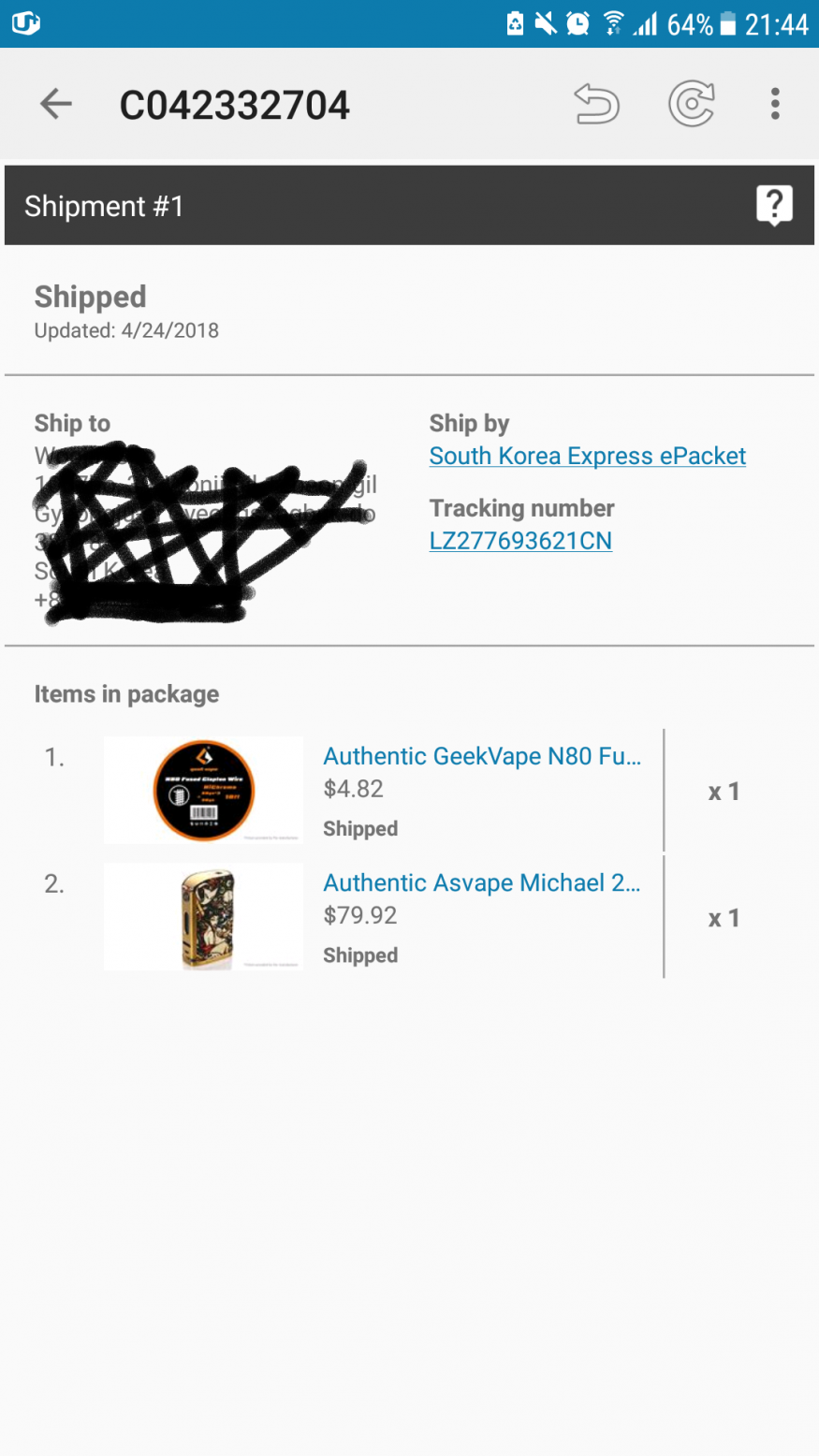This screenshot has height=1456, width=819.
Task: Open the Authentic Asvape Michael item link
Action: click(482, 882)
